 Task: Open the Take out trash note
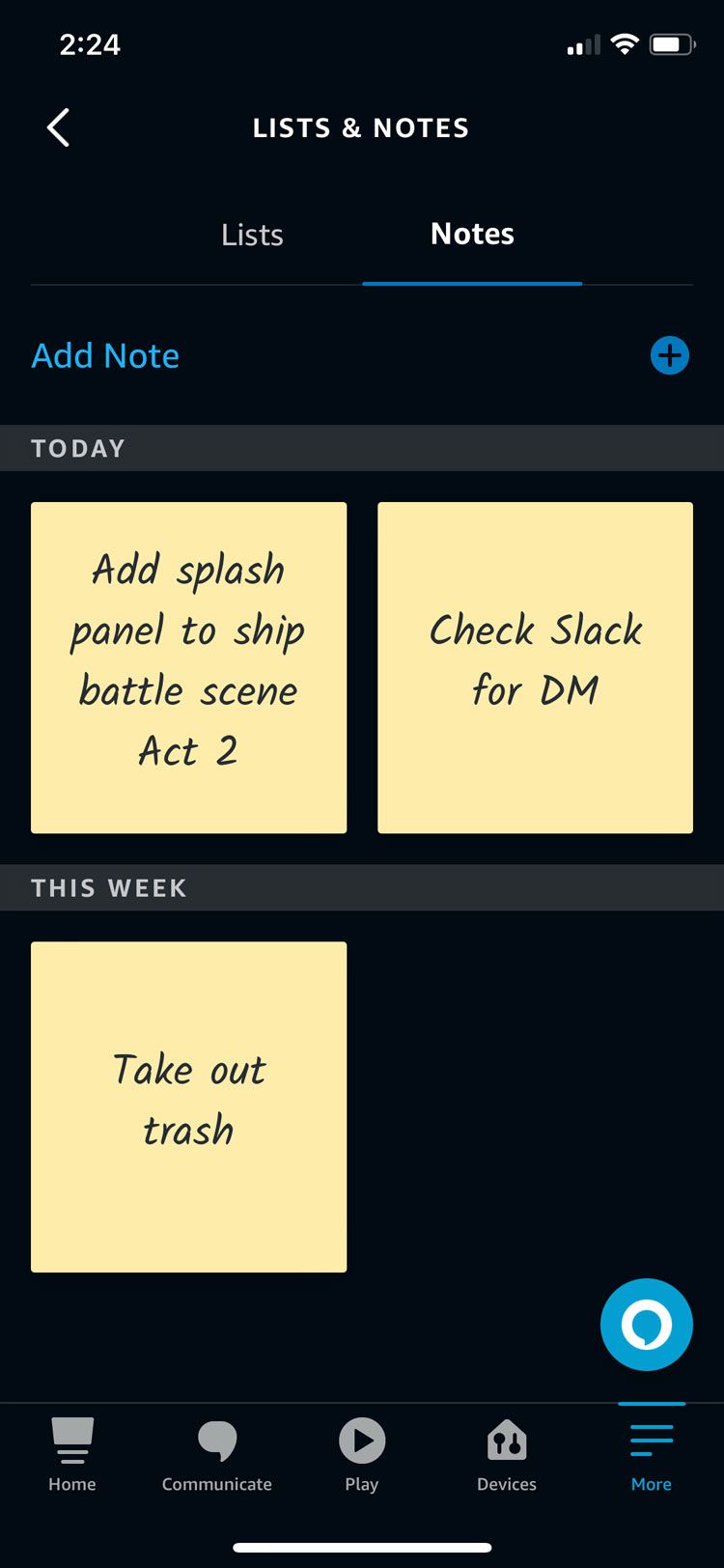[x=188, y=1106]
